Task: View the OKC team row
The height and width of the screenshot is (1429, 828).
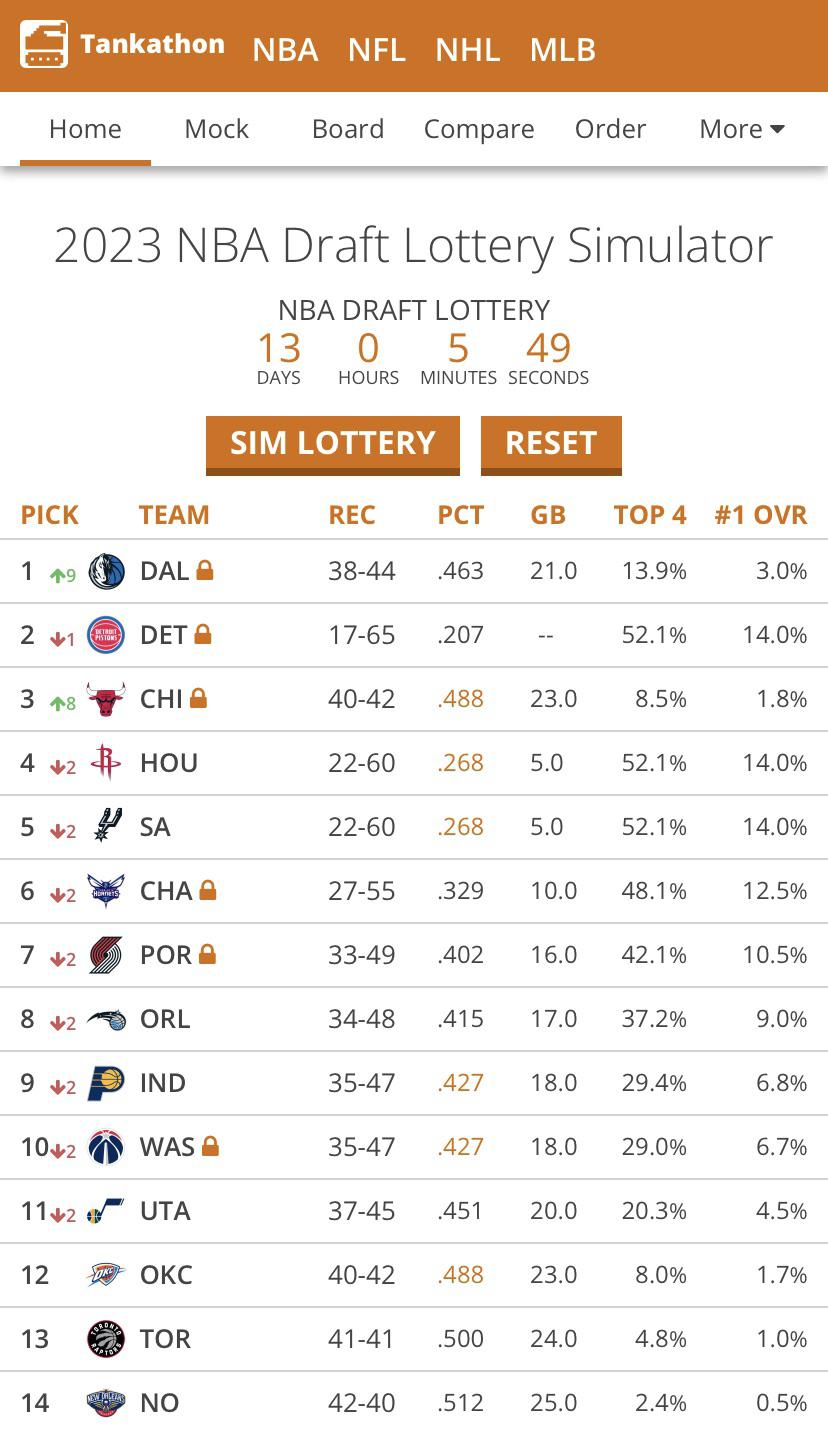Action: point(166,1275)
